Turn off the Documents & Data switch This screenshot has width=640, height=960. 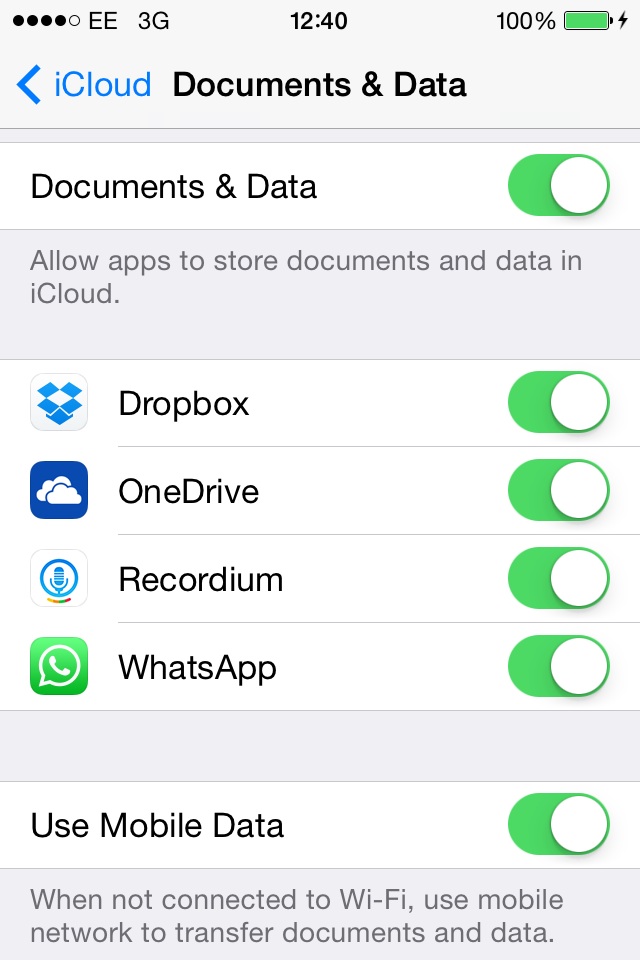point(558,186)
